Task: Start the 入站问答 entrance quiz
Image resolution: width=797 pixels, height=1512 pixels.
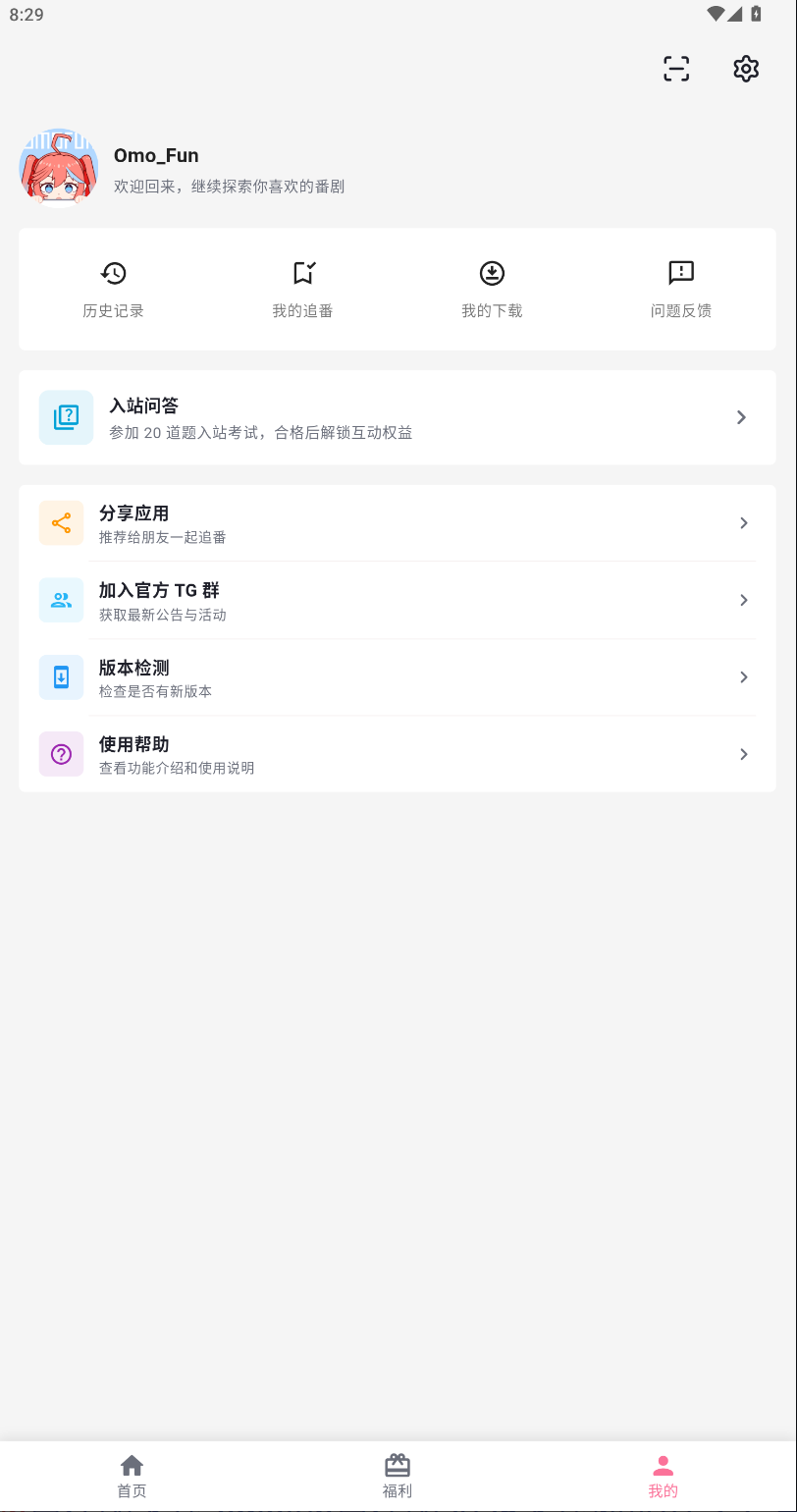Action: coord(393,416)
